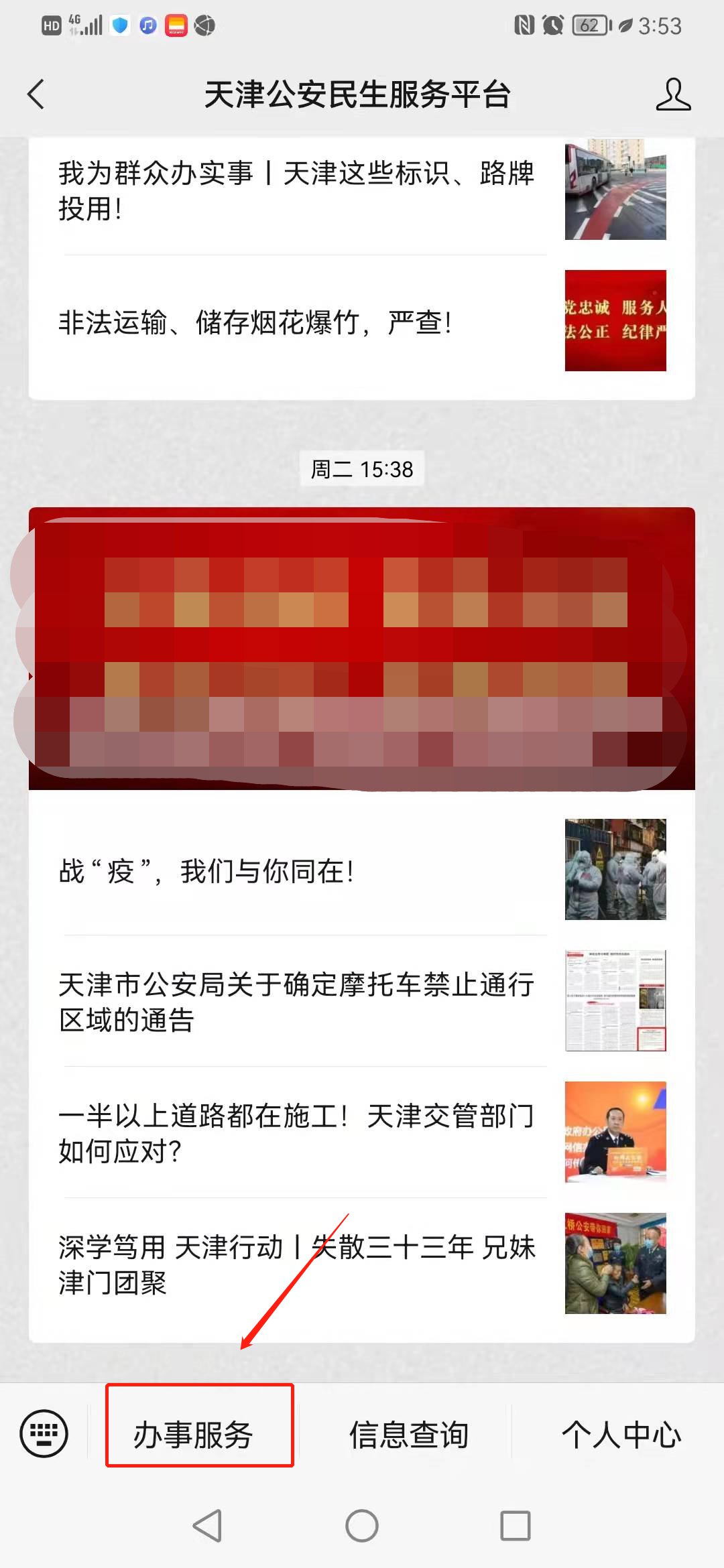The image size is (724, 1568).
Task: Open the system recent apps button
Action: click(516, 1526)
